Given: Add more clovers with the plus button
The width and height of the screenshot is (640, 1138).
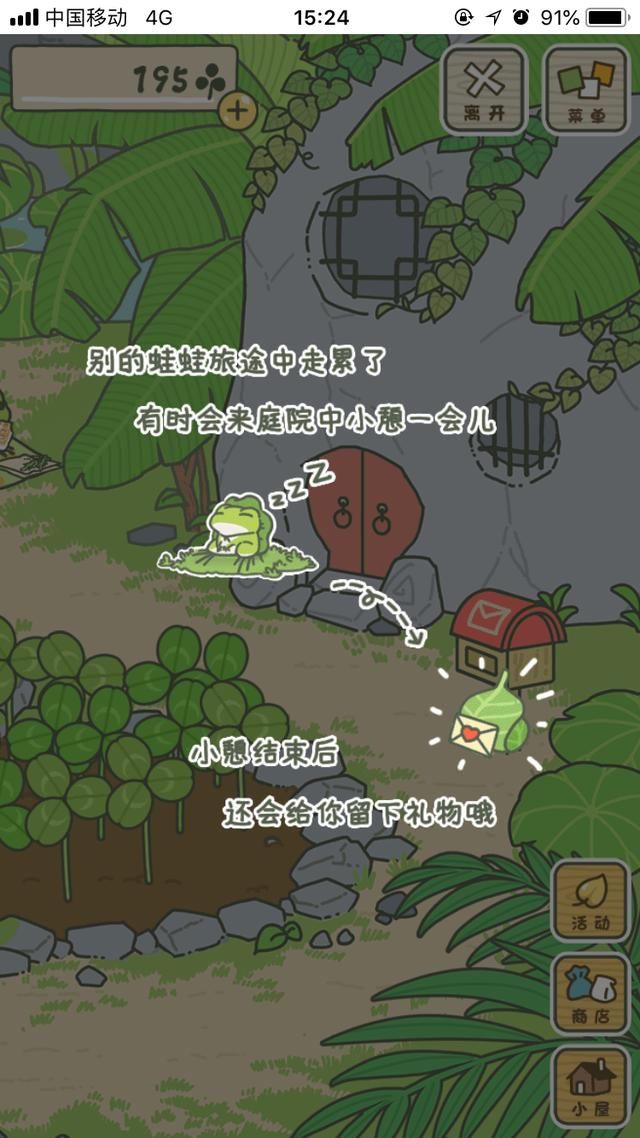Looking at the screenshot, I should click(x=237, y=109).
